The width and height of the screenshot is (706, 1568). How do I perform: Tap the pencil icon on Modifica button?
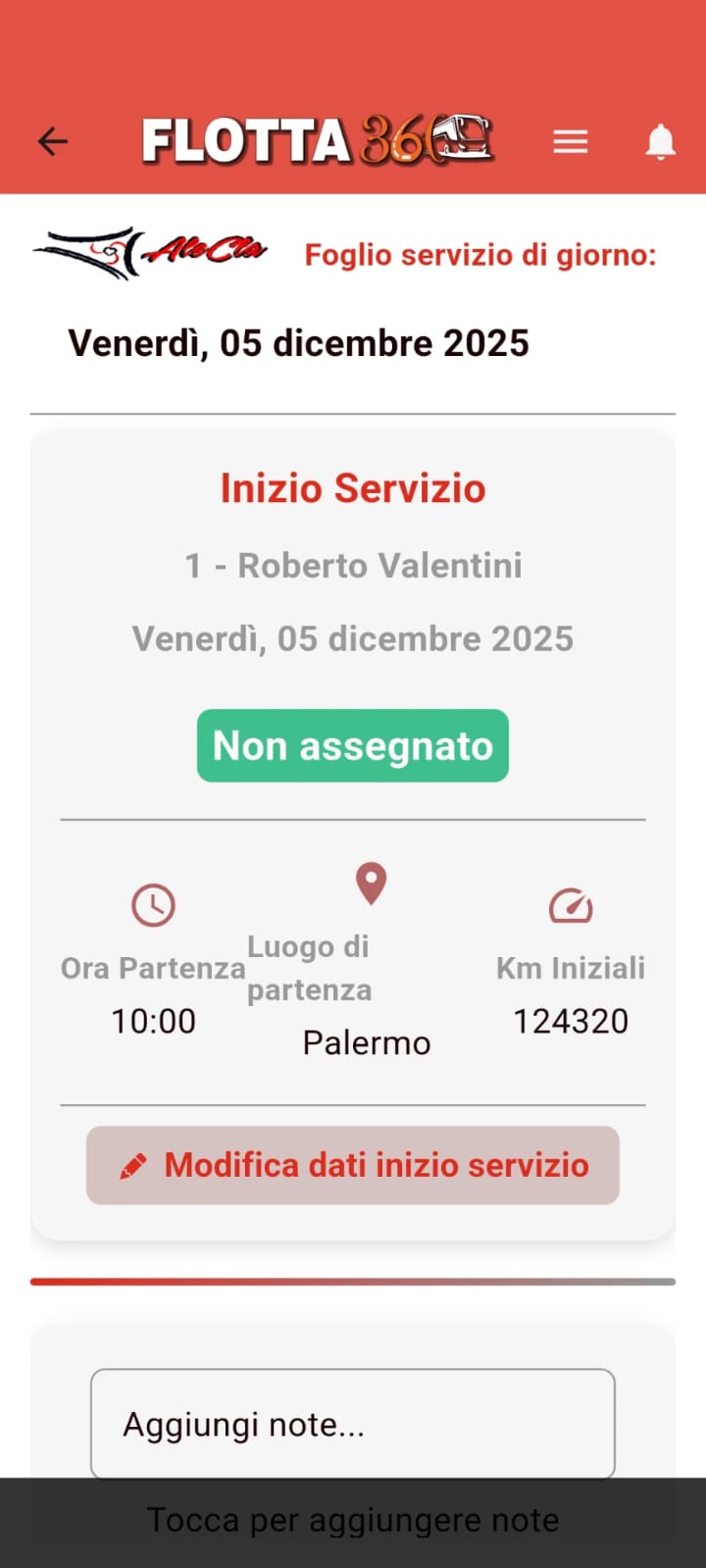[x=134, y=1165]
